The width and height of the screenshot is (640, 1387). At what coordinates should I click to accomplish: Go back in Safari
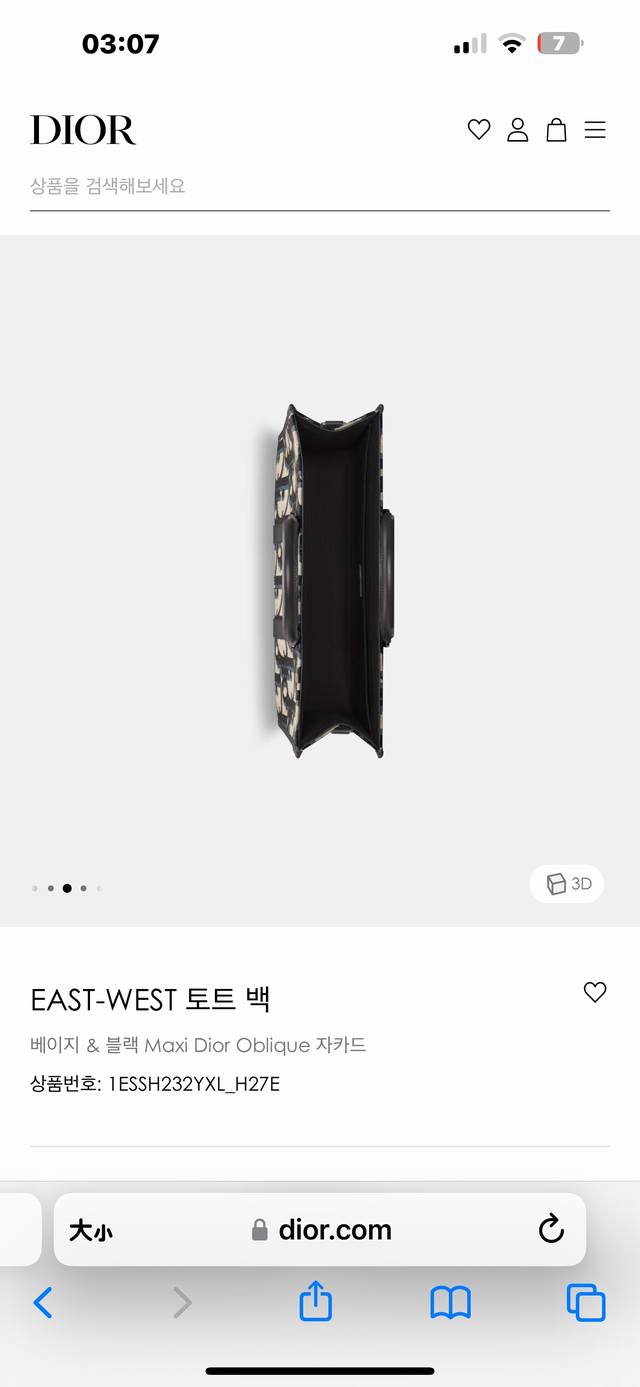43,1302
